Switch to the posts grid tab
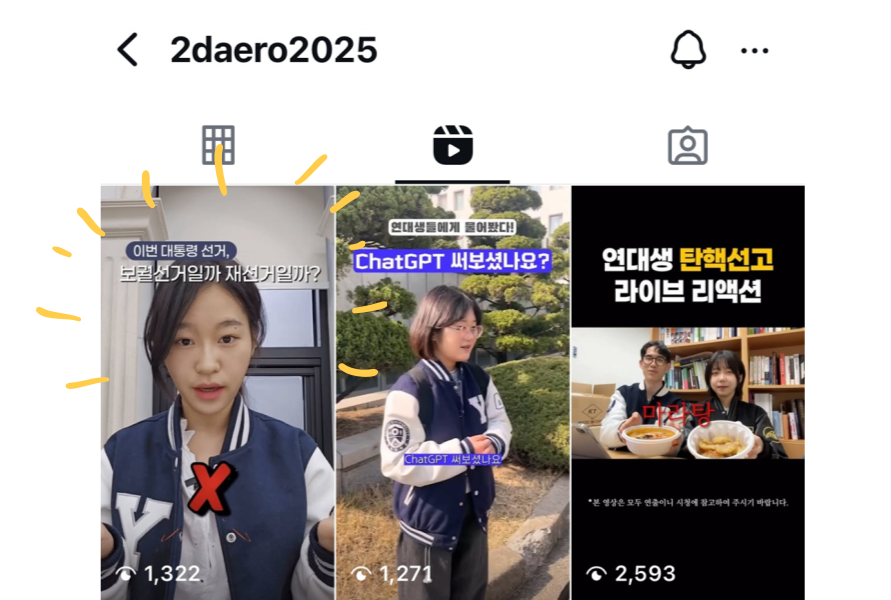 pyautogui.click(x=218, y=146)
